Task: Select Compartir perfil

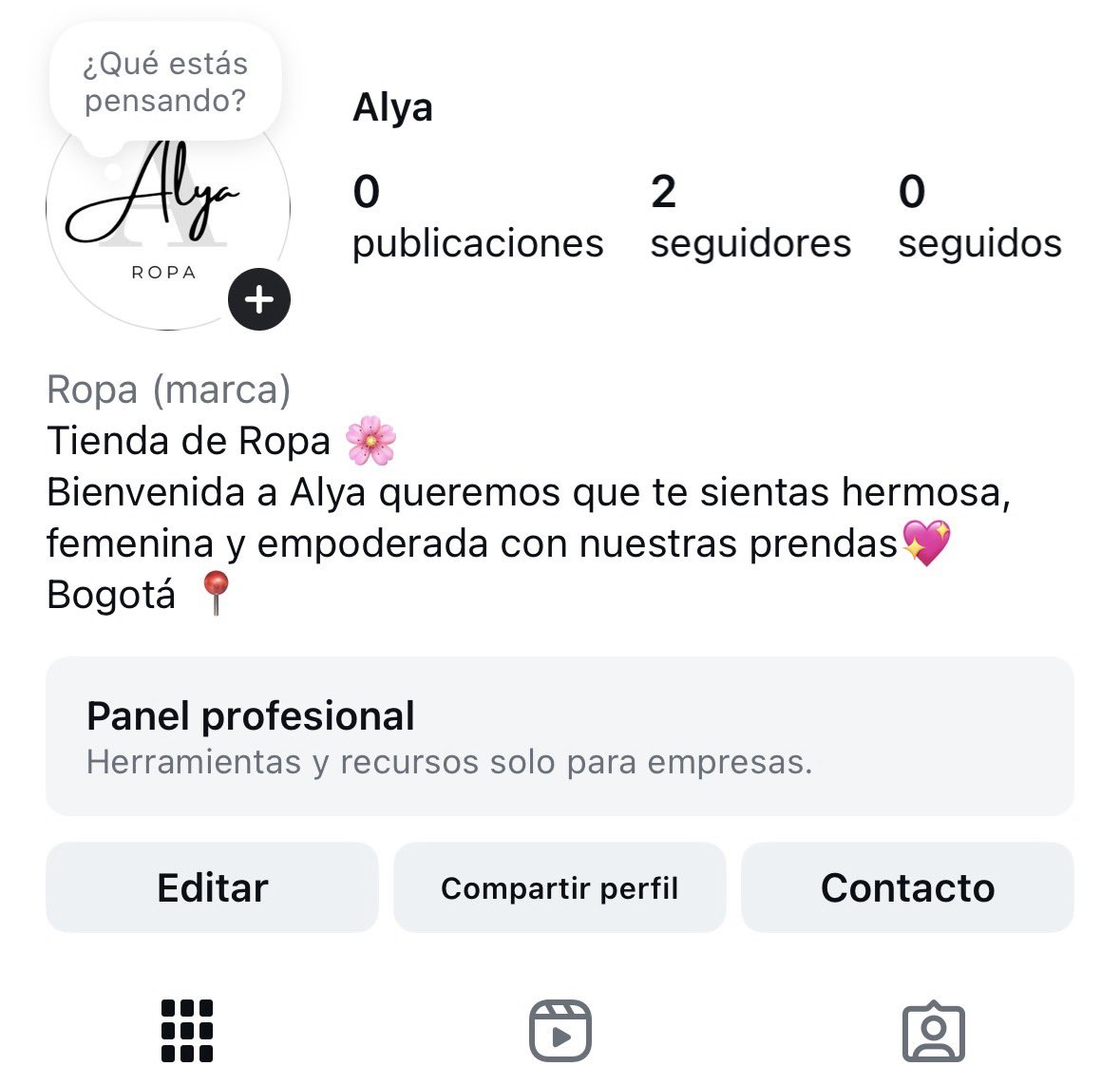Action: click(560, 887)
